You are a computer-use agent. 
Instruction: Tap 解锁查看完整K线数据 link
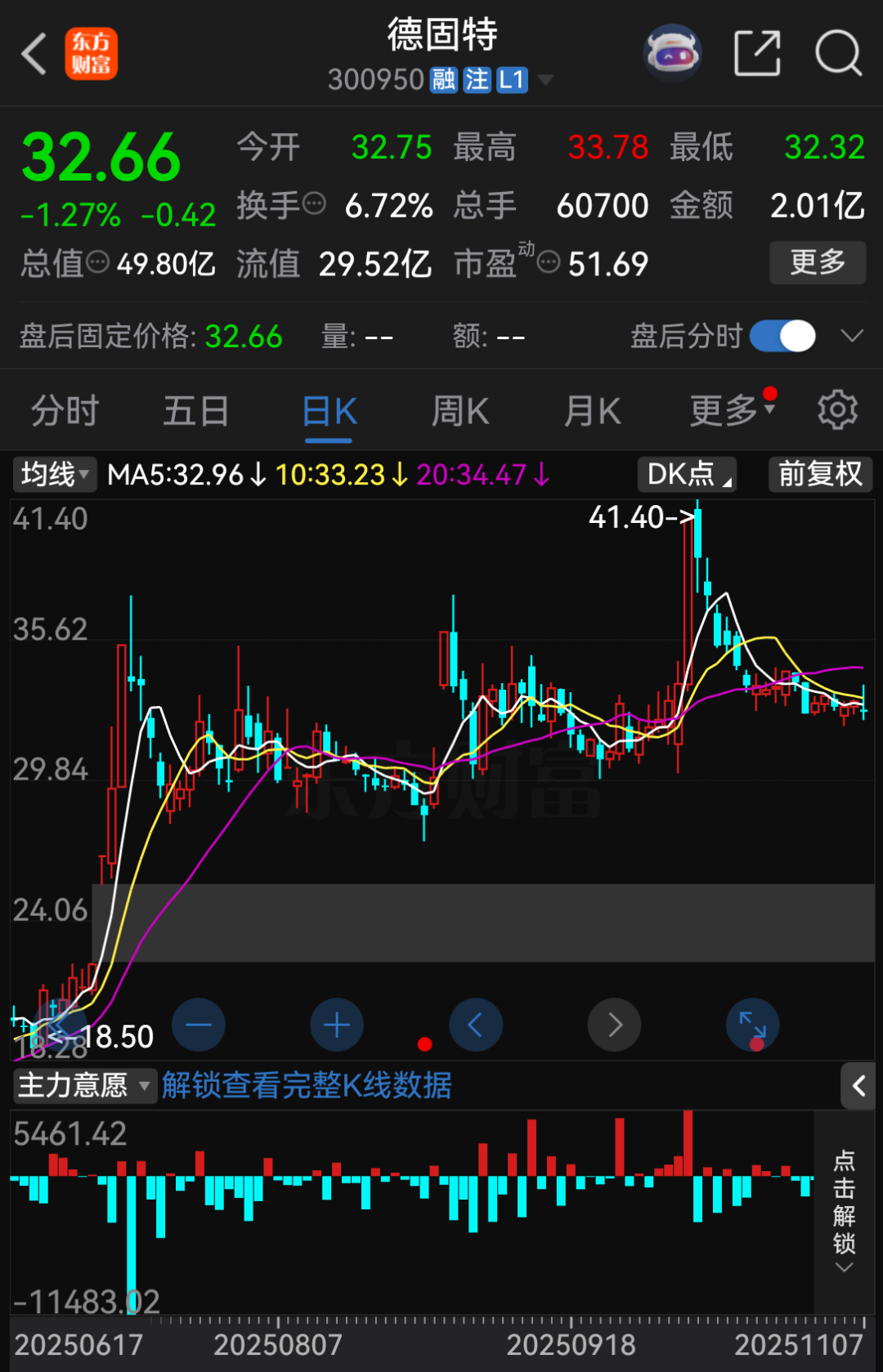coord(307,1086)
